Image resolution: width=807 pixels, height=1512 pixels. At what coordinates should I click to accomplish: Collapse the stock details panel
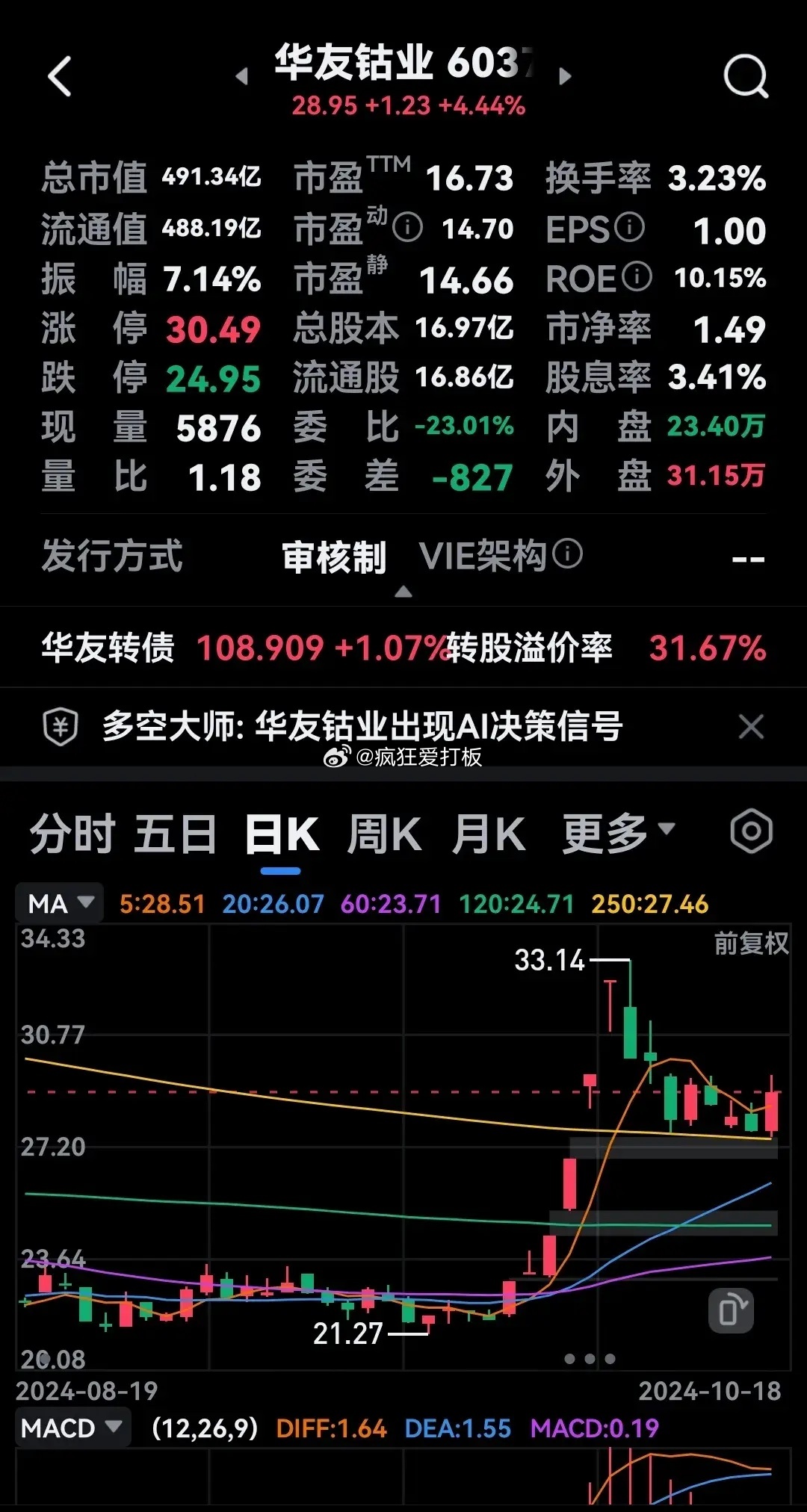point(403,592)
